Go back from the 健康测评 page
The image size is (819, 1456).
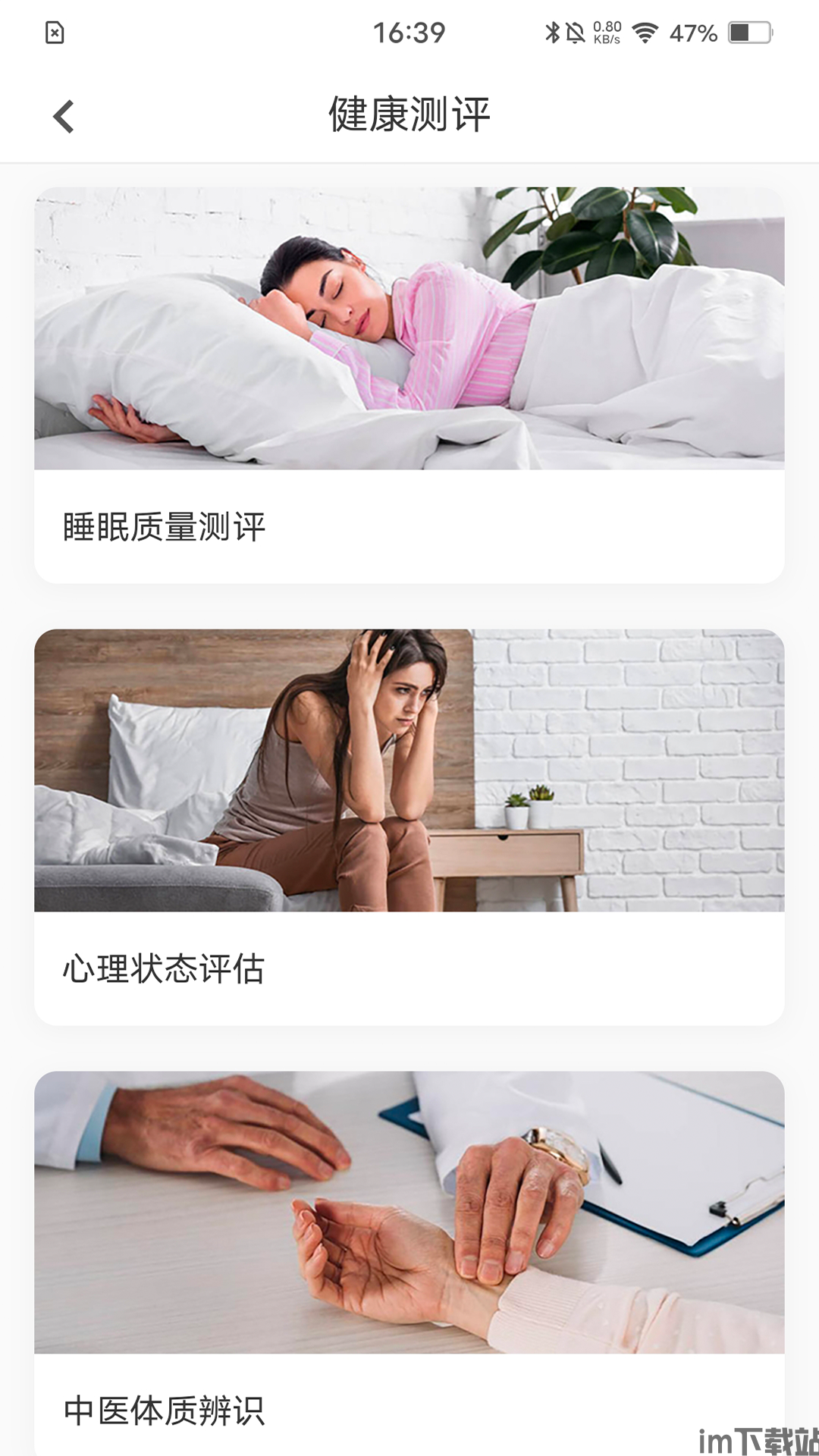pyautogui.click(x=64, y=117)
